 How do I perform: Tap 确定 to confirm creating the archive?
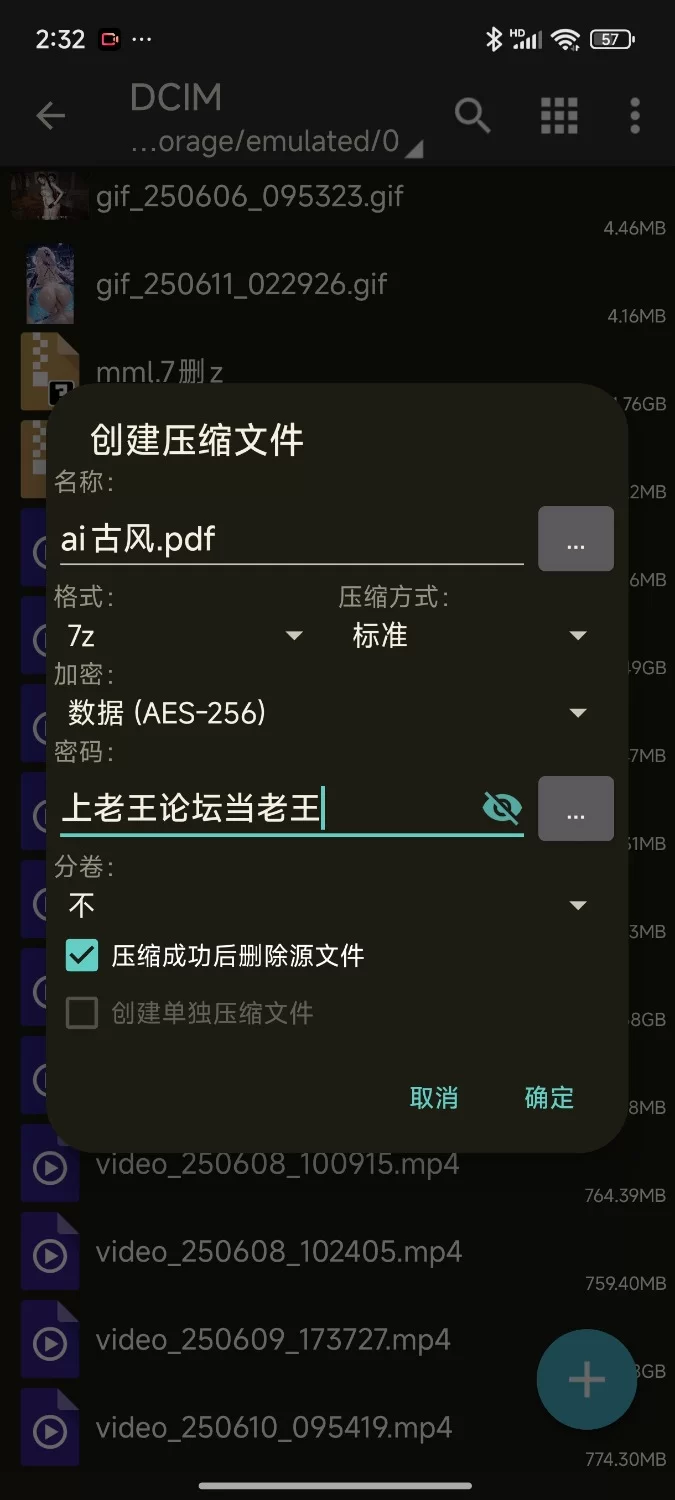tap(549, 1097)
